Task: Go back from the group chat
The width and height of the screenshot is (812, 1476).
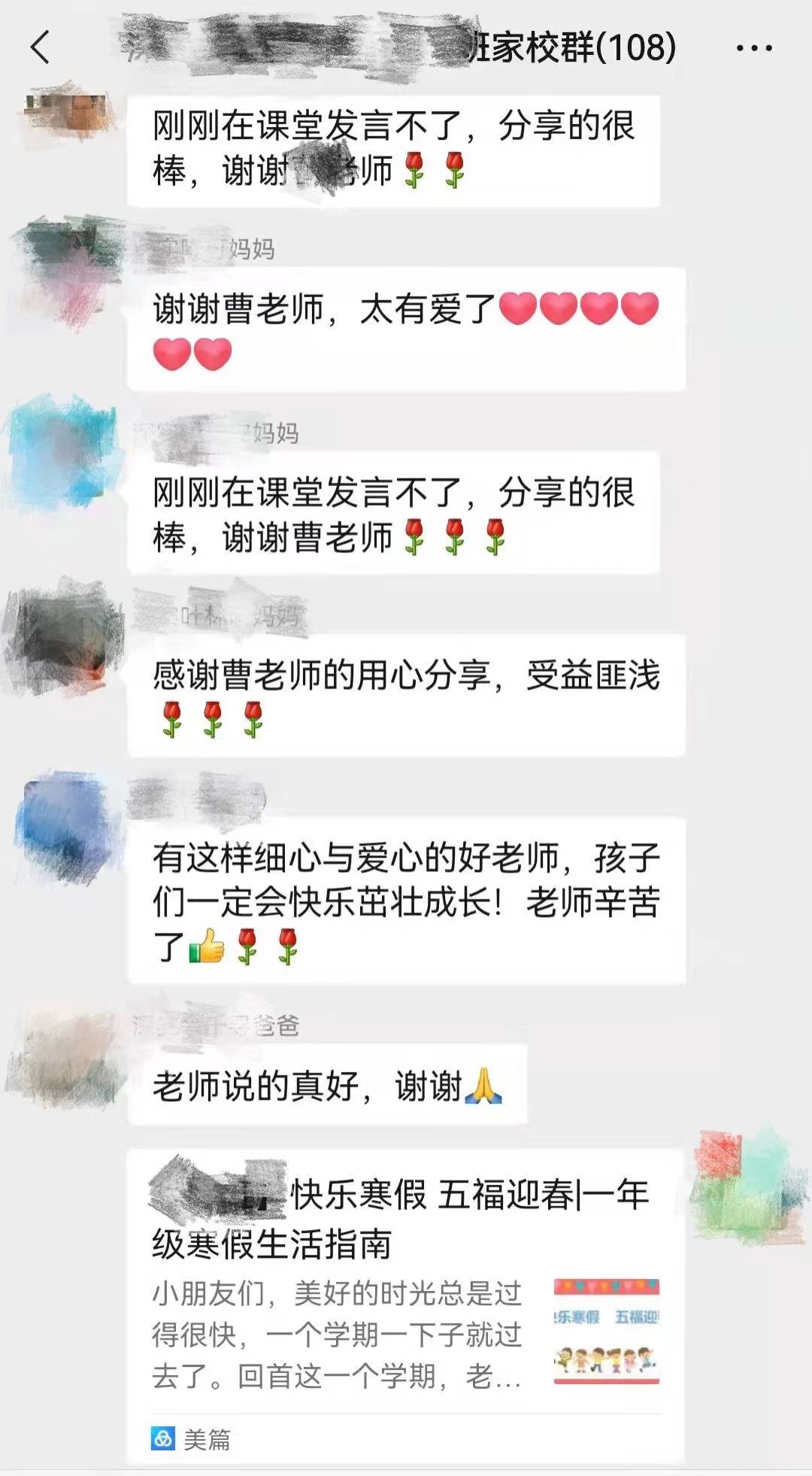Action: (41, 47)
